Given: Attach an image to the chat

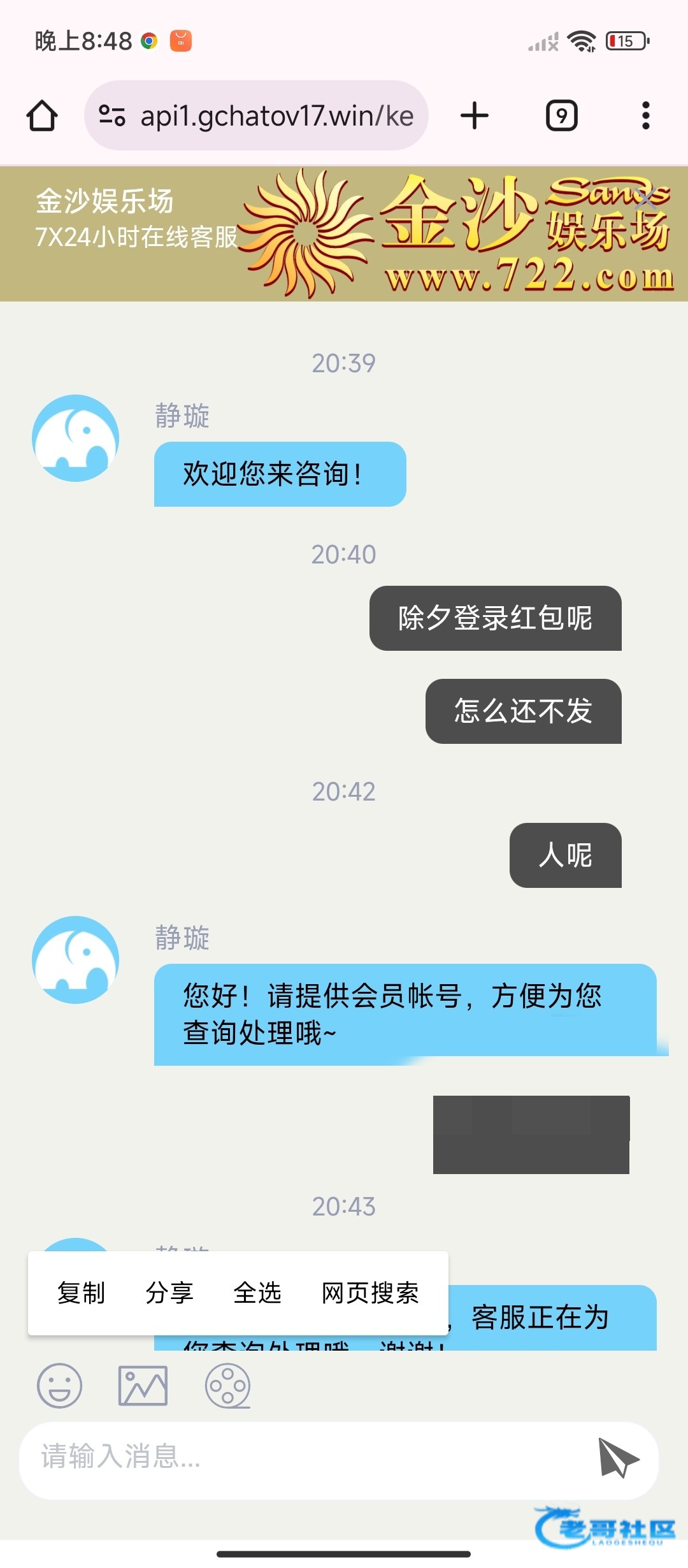Looking at the screenshot, I should pos(143,1386).
